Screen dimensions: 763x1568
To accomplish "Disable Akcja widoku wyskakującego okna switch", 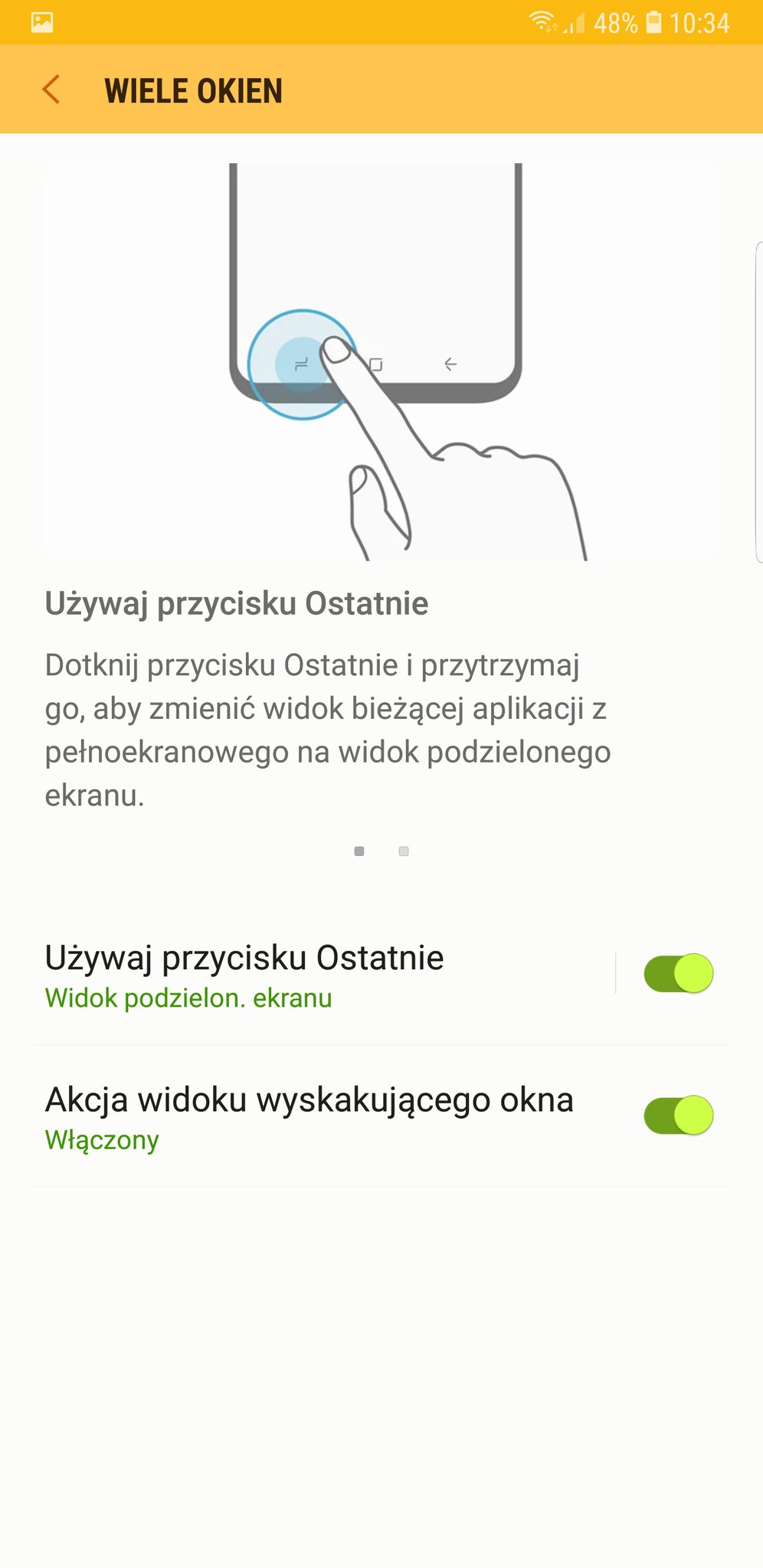I will click(678, 1115).
